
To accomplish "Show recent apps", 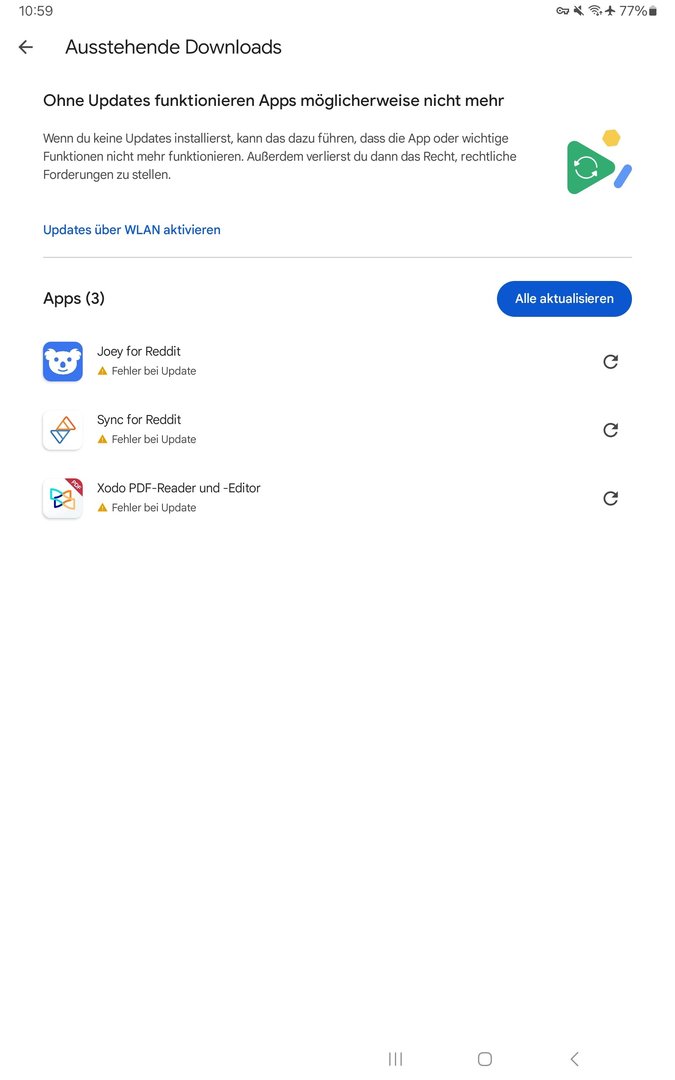I will (395, 1059).
